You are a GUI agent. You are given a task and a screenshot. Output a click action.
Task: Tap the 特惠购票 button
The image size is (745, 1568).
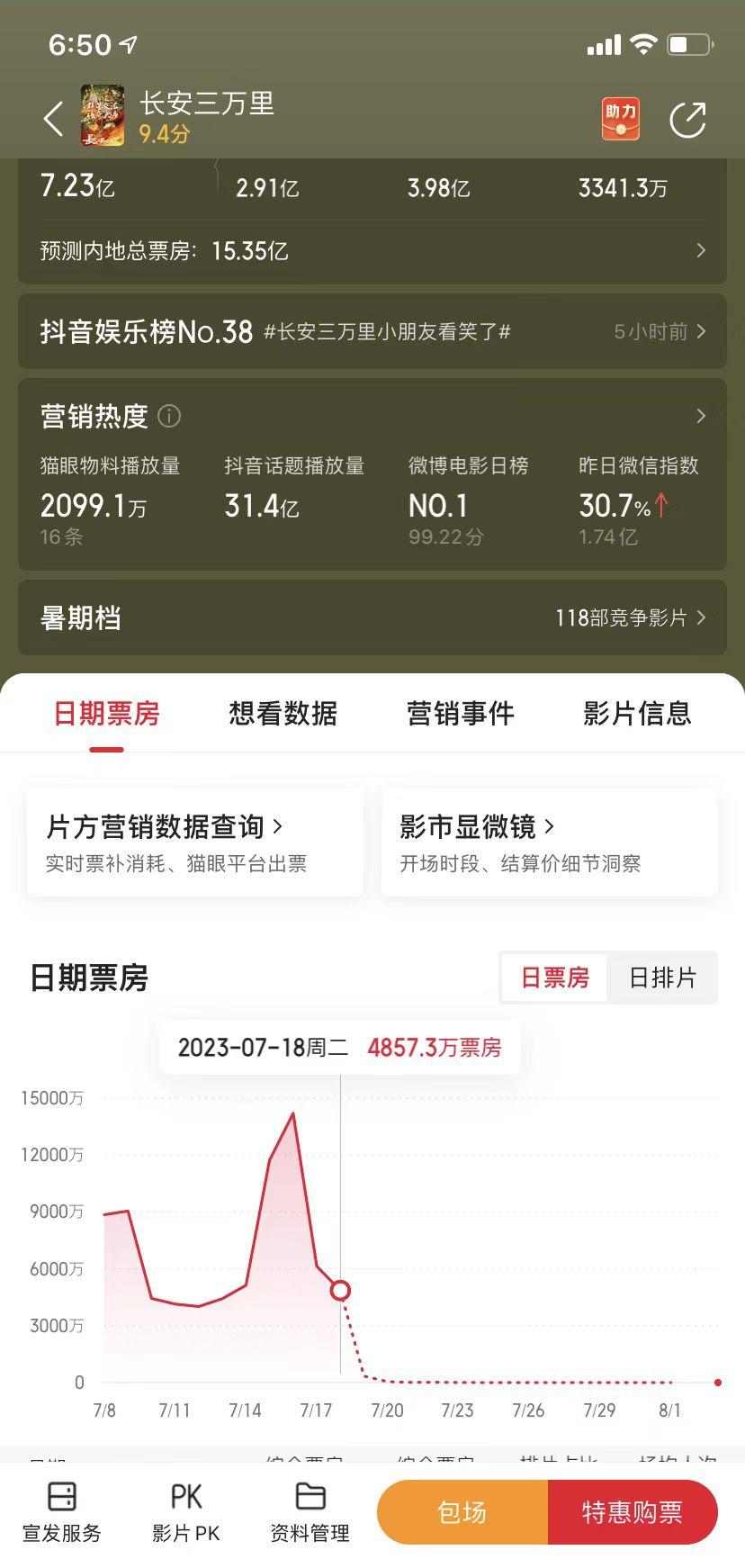tap(632, 1512)
